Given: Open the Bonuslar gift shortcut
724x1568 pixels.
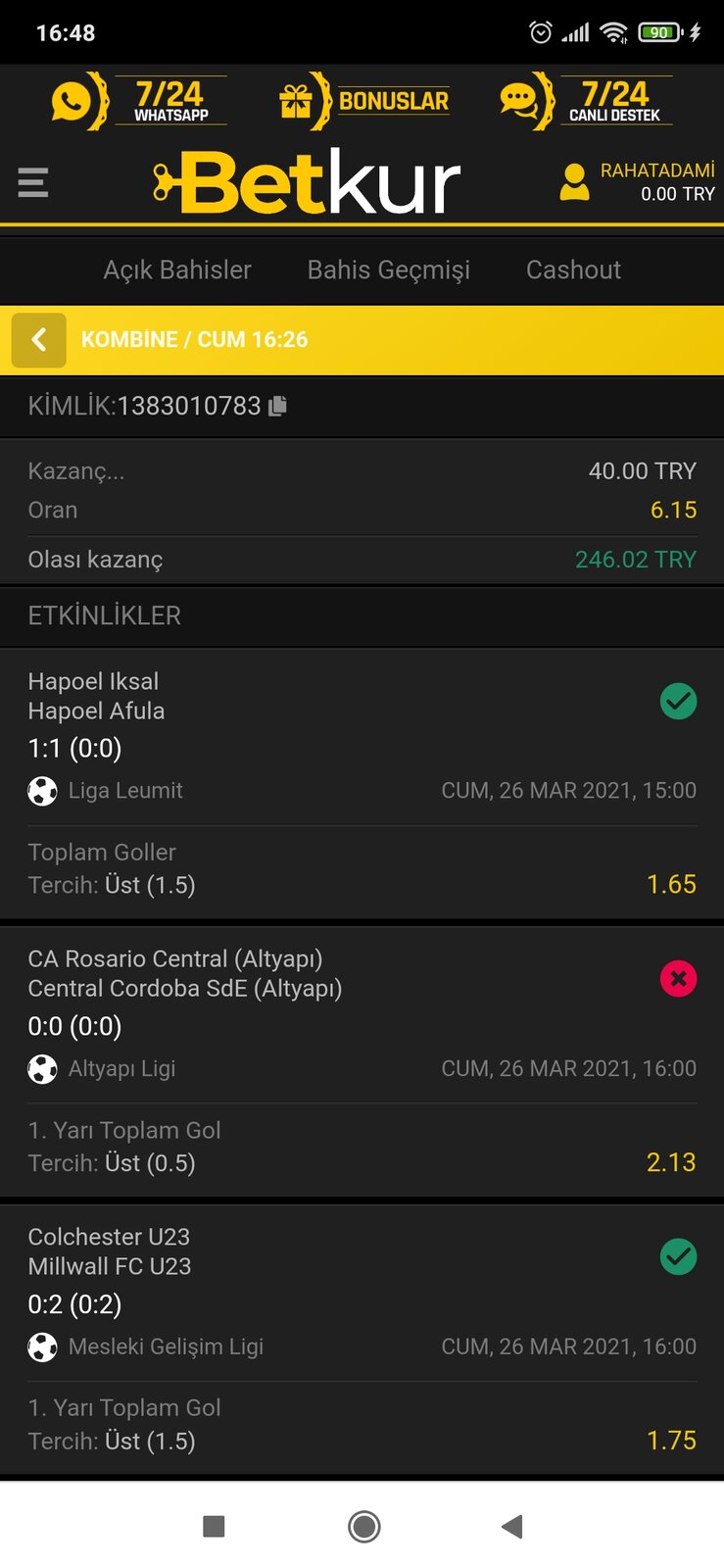Looking at the screenshot, I should pos(363,100).
